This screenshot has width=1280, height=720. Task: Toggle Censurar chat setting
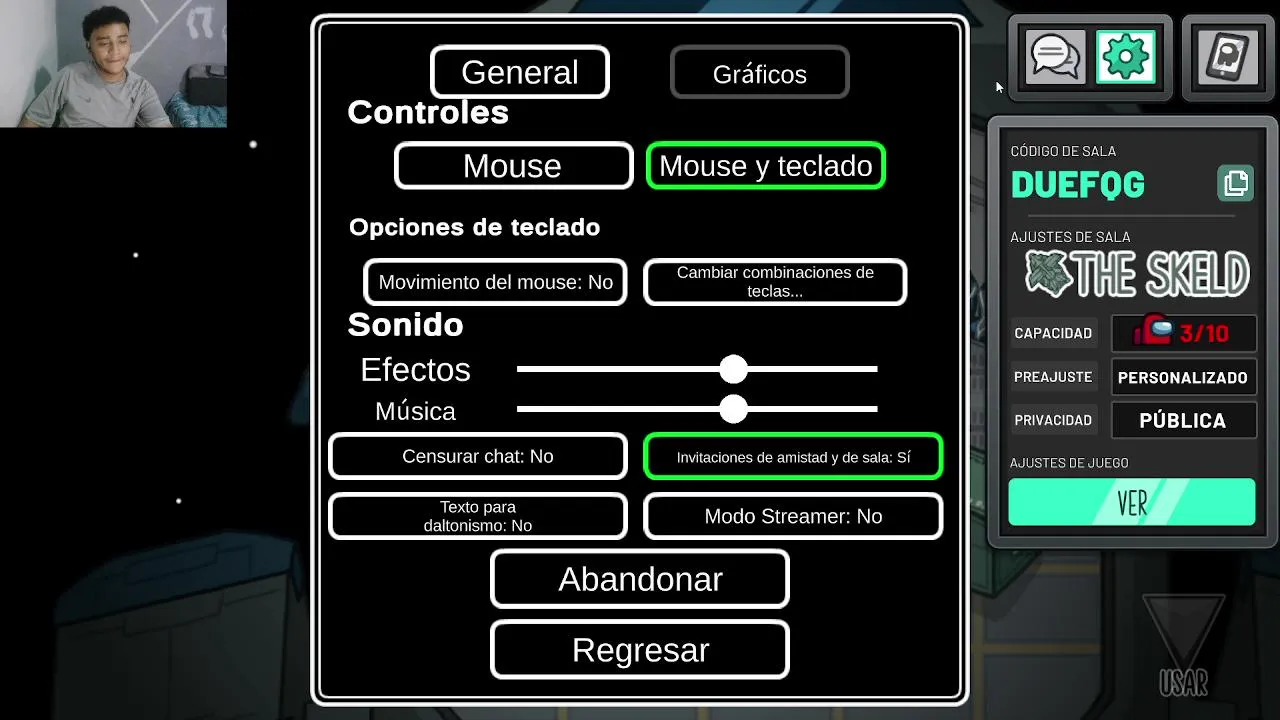tap(477, 456)
